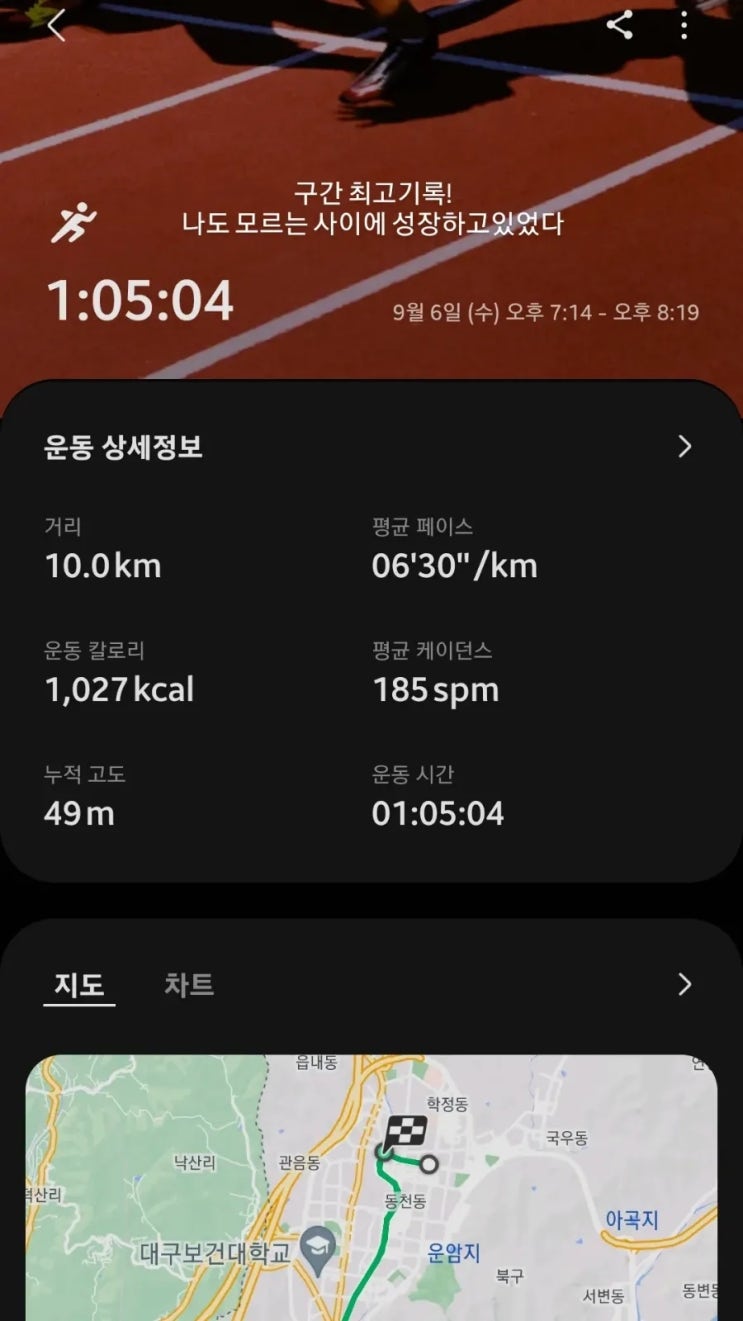This screenshot has width=743, height=1321.
Task: Share this workout record
Action: click(x=620, y=26)
